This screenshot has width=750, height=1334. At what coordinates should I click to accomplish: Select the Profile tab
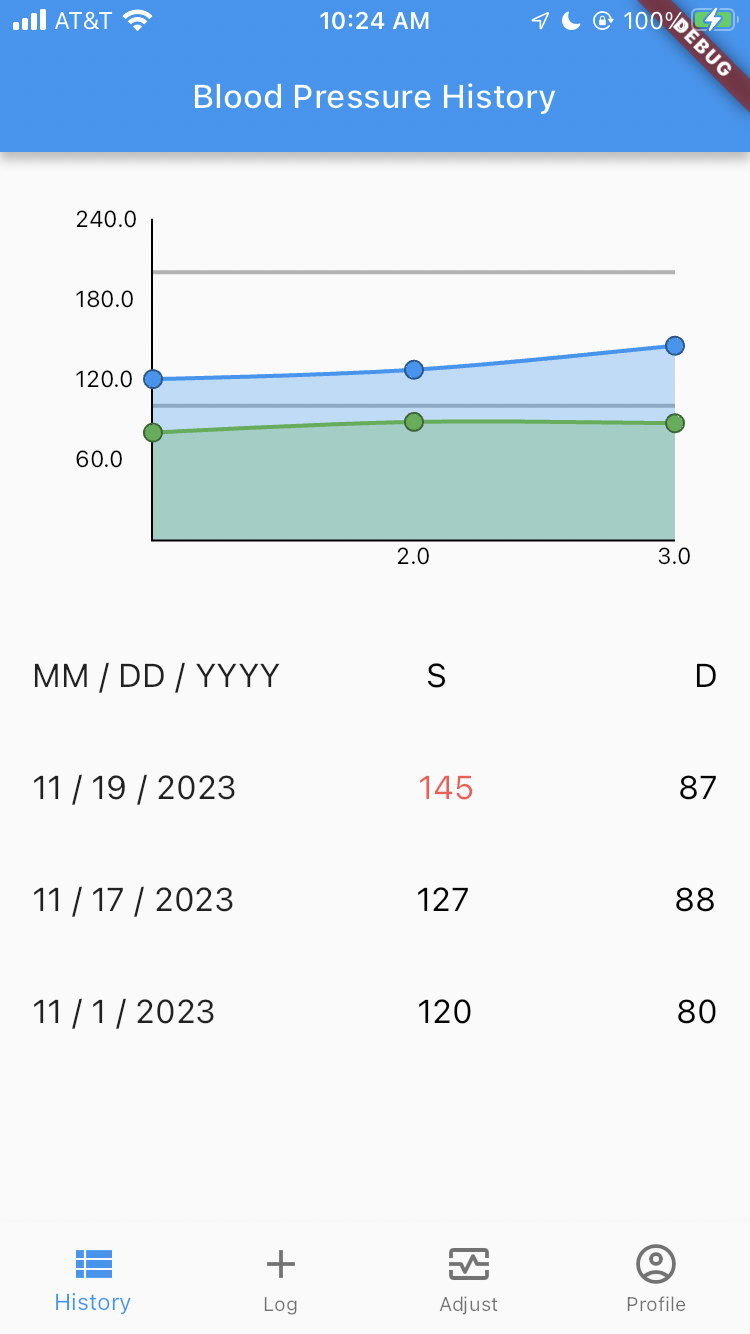[x=656, y=1278]
